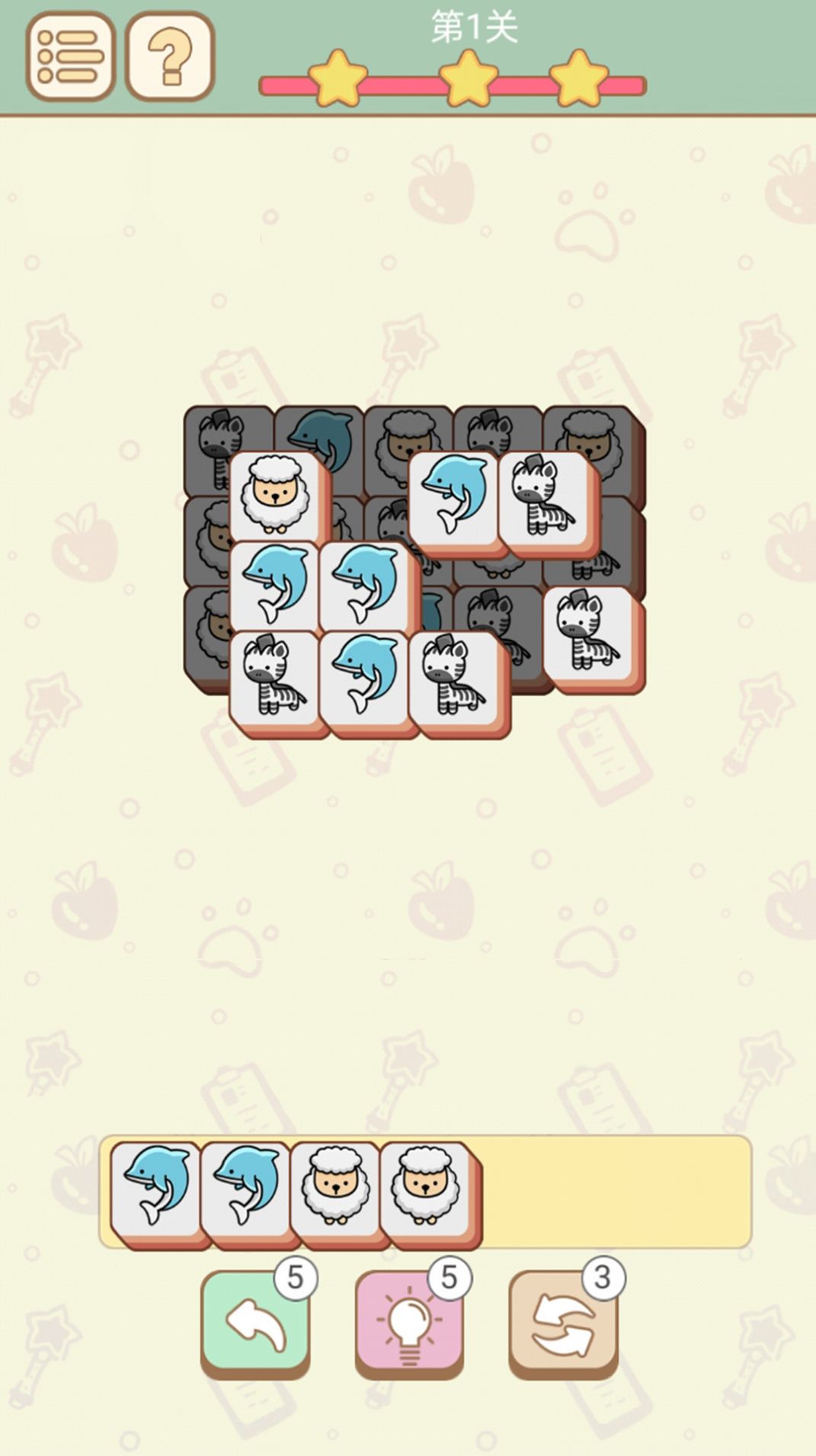
Task: Select the dolphin tile between two zebra tiles
Action: click(x=365, y=675)
